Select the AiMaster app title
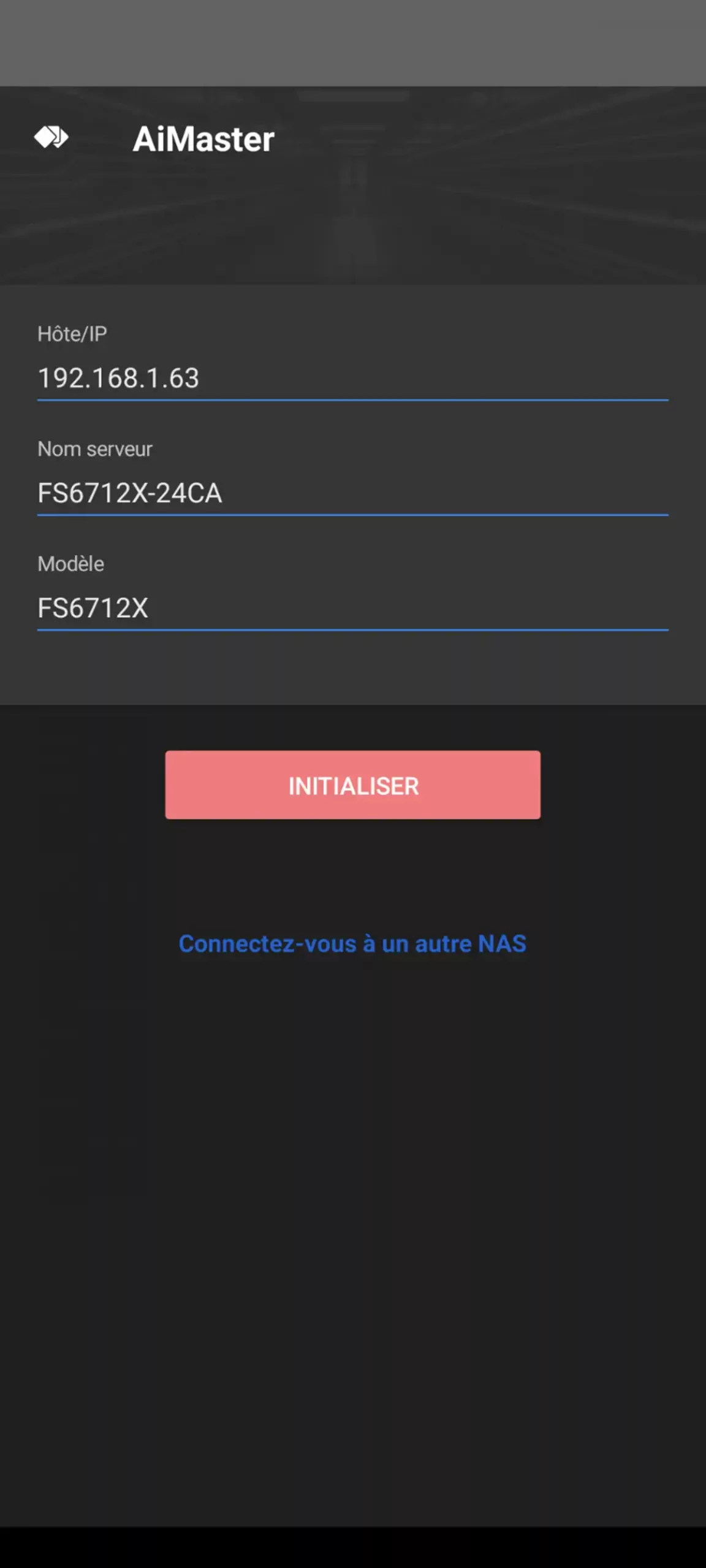The height and width of the screenshot is (1568, 706). 204,139
